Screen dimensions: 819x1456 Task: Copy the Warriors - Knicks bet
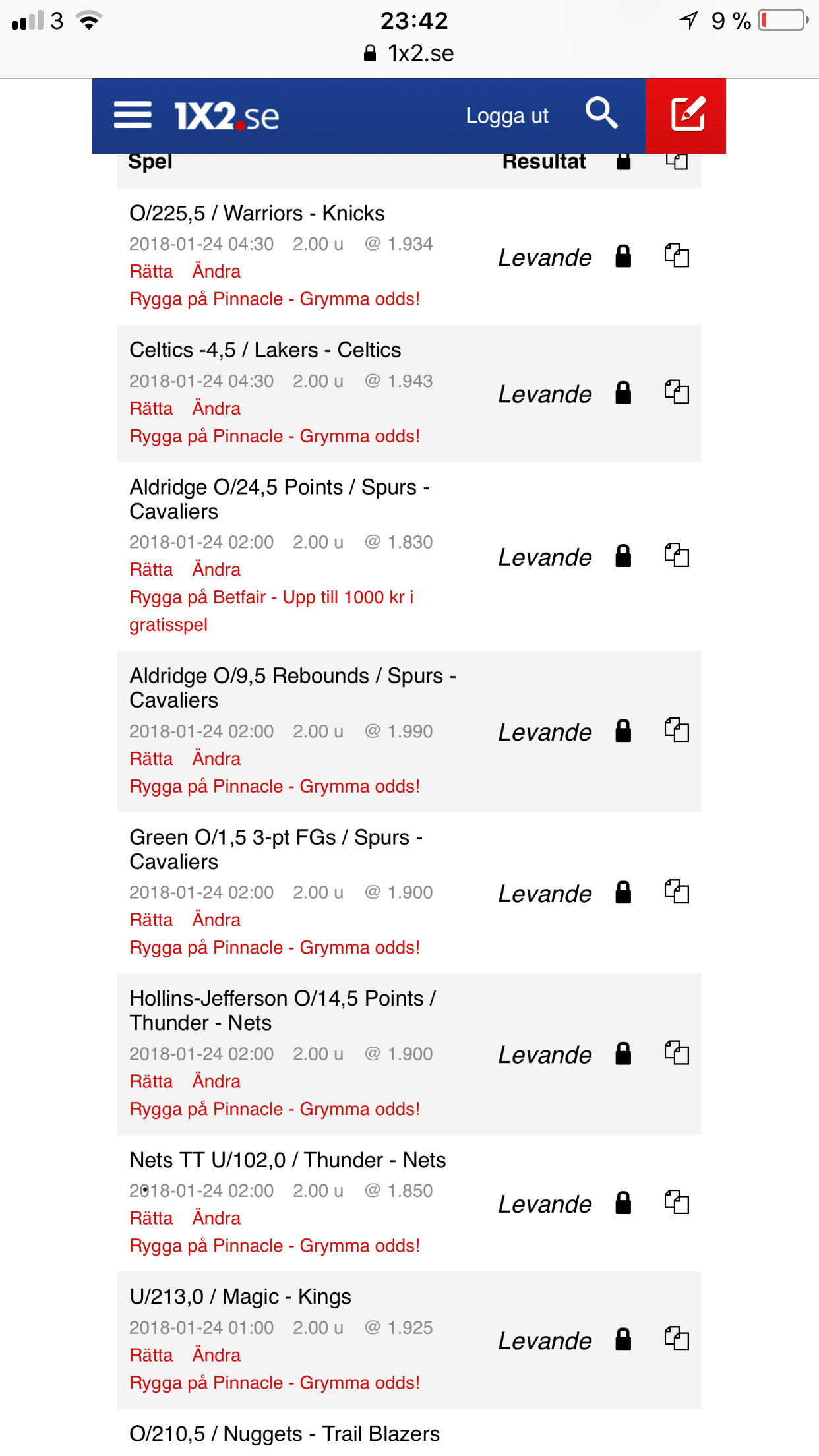pyautogui.click(x=677, y=255)
